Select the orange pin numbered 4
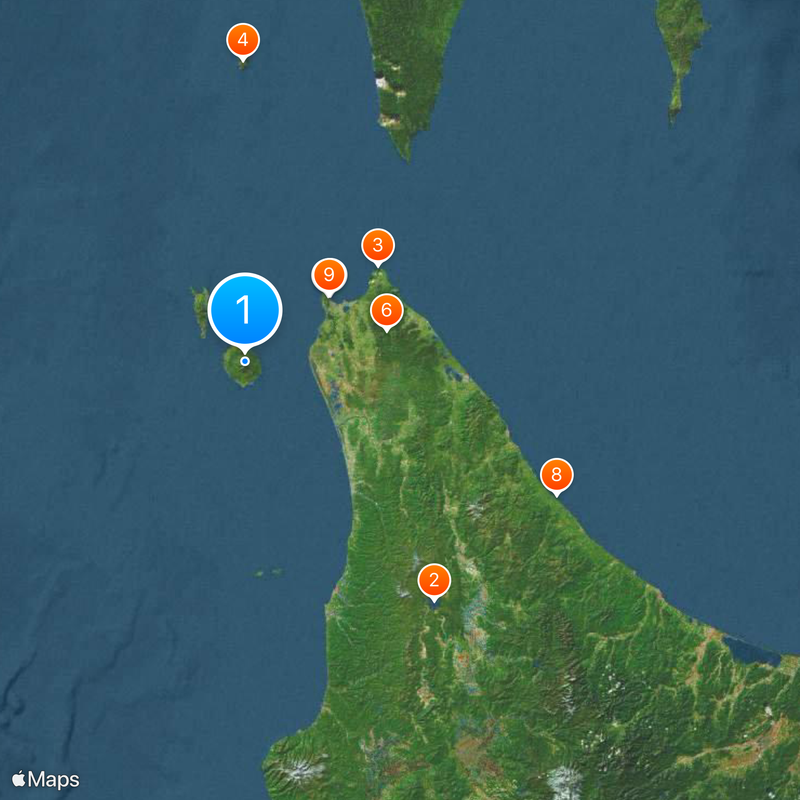This screenshot has width=800, height=800. 243,41
